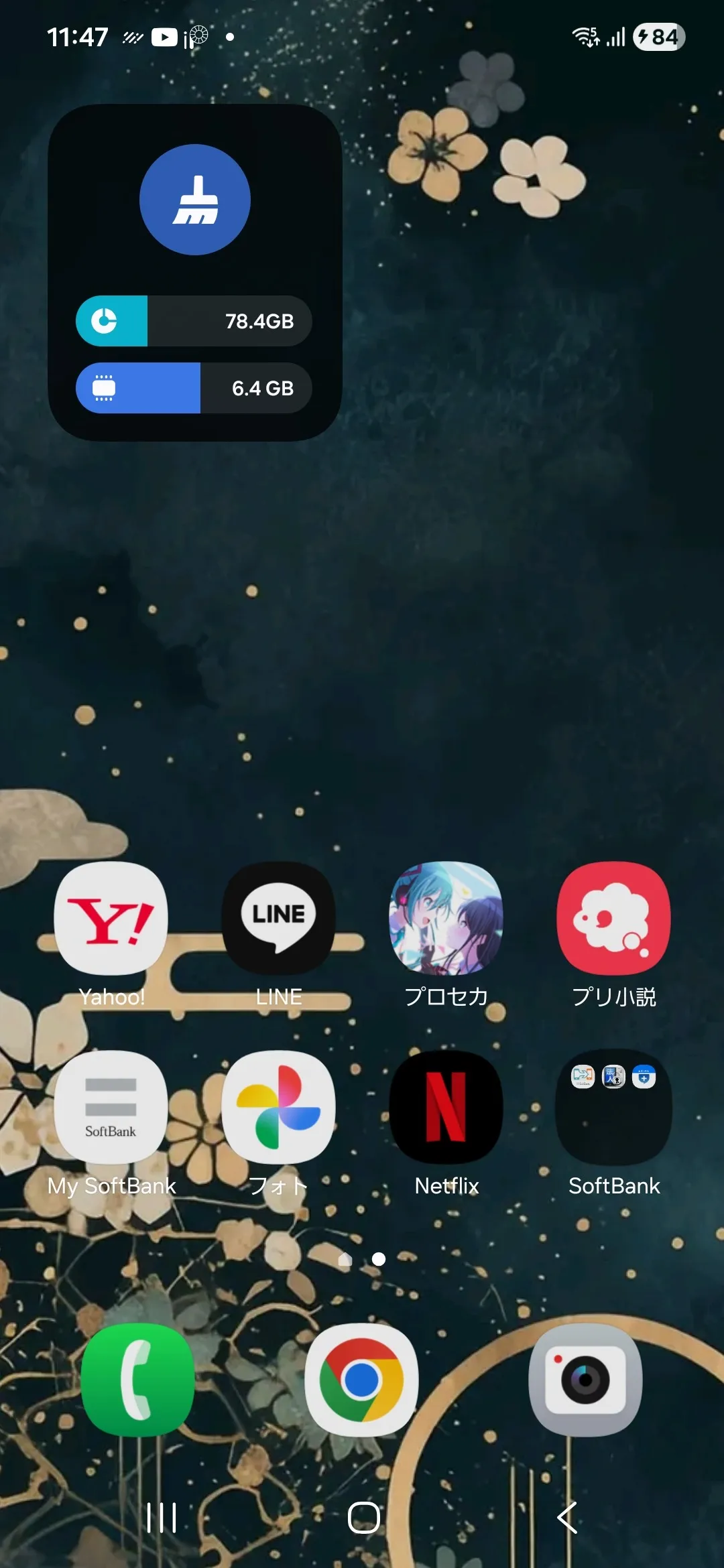724x1568 pixels.
Task: Open the 6.4 GB memory bar
Action: coord(194,388)
